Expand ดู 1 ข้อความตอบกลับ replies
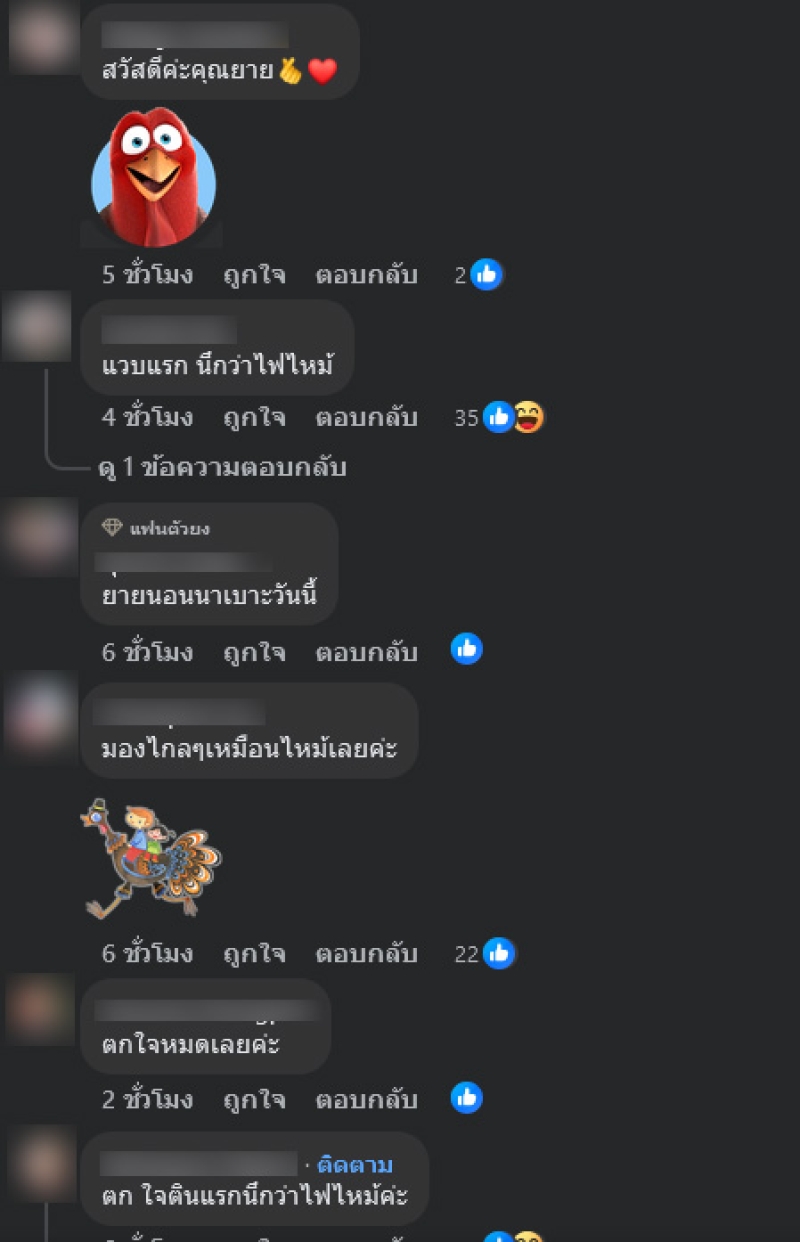The width and height of the screenshot is (800, 1242). coord(224,467)
